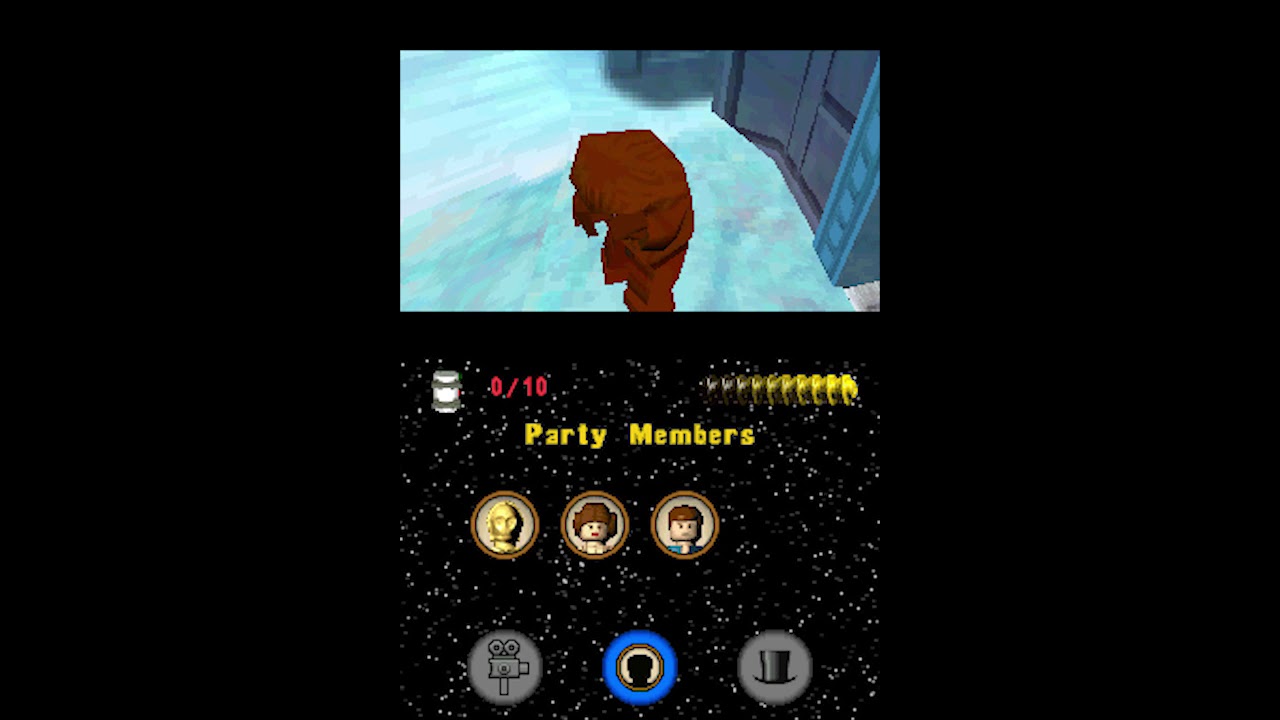Switch to the Han Solo character
The height and width of the screenshot is (720, 1280).
coord(685,525)
